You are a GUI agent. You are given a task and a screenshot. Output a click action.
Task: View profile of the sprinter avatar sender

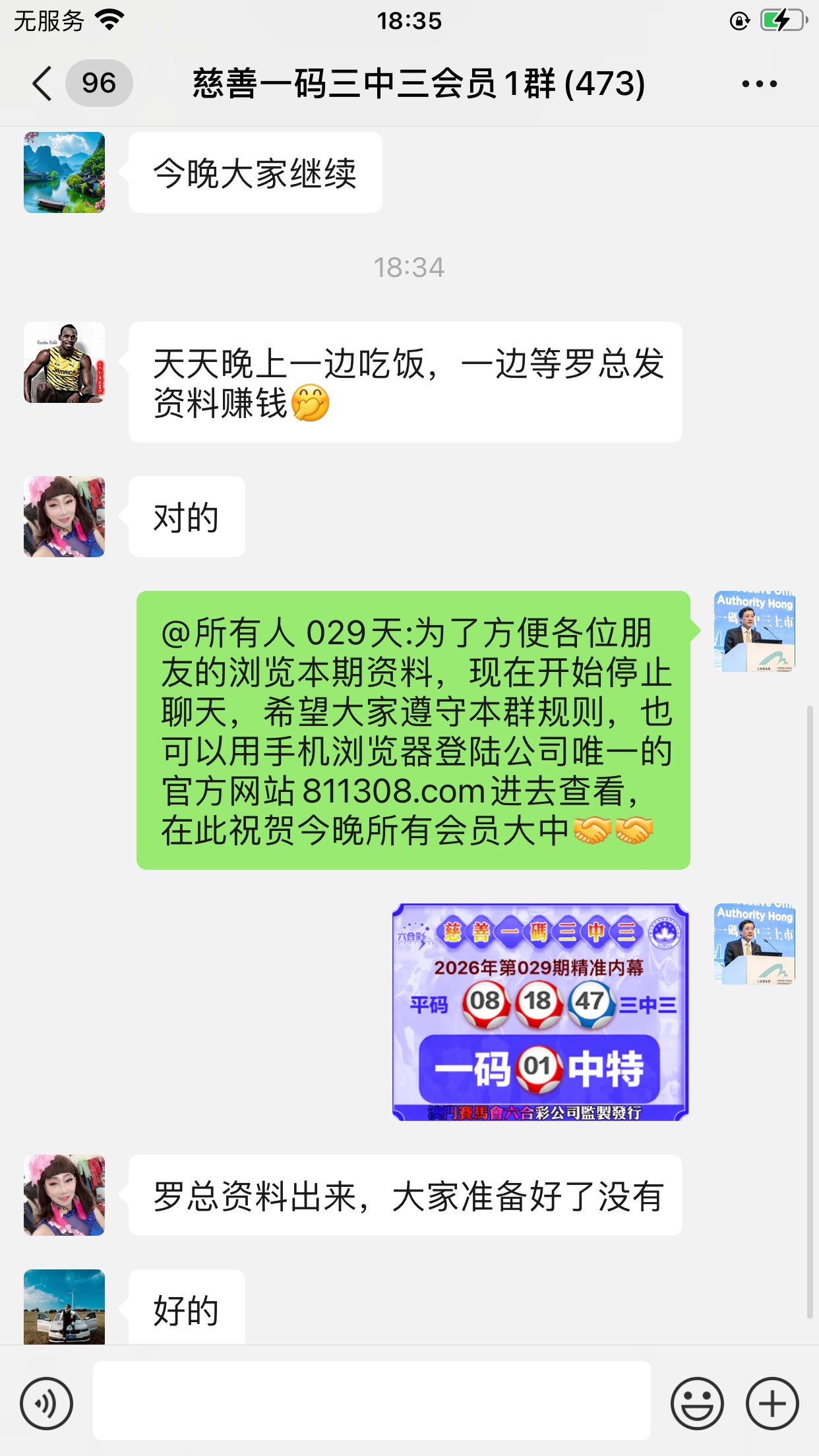pos(64,362)
